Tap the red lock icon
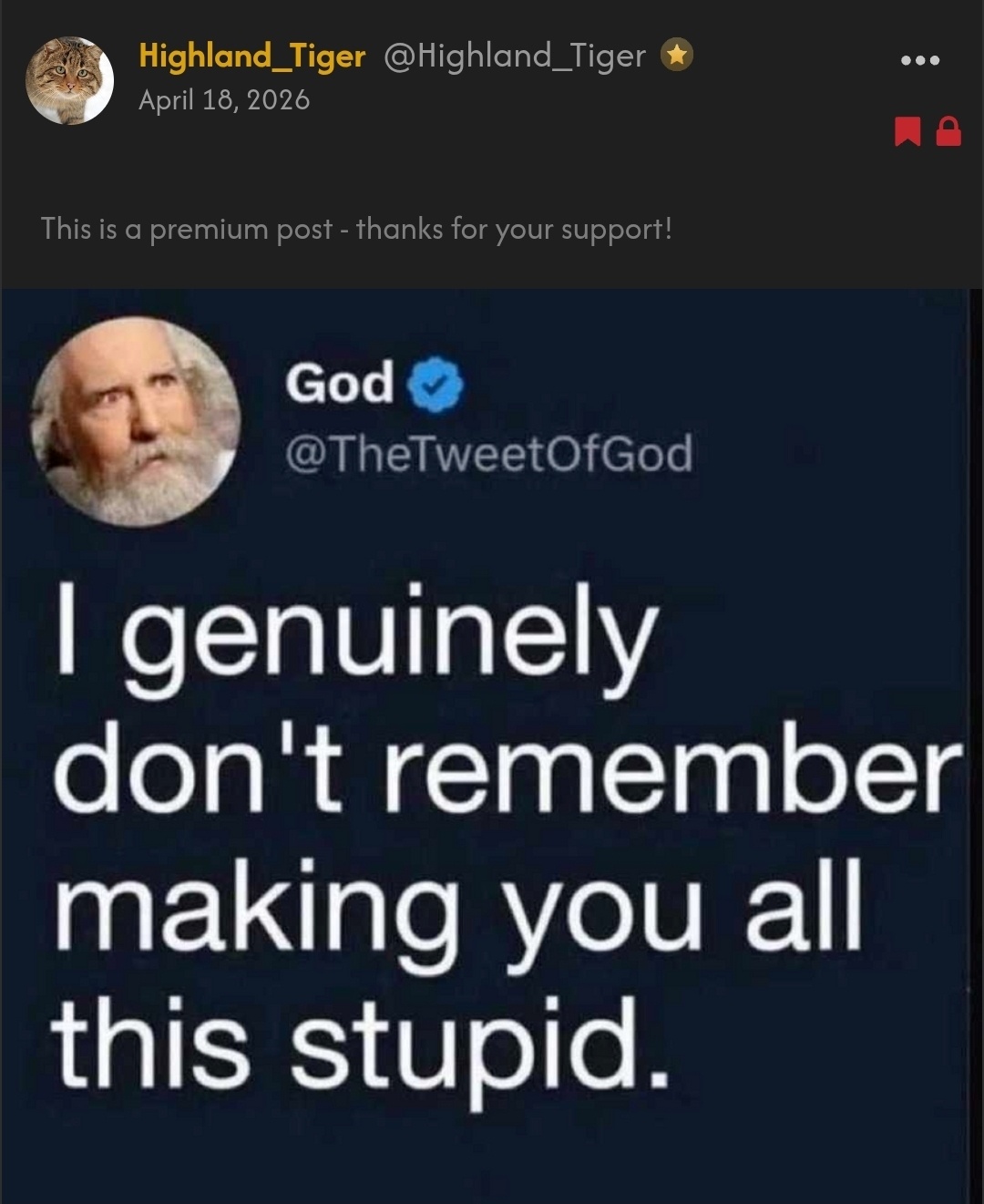 click(x=948, y=132)
